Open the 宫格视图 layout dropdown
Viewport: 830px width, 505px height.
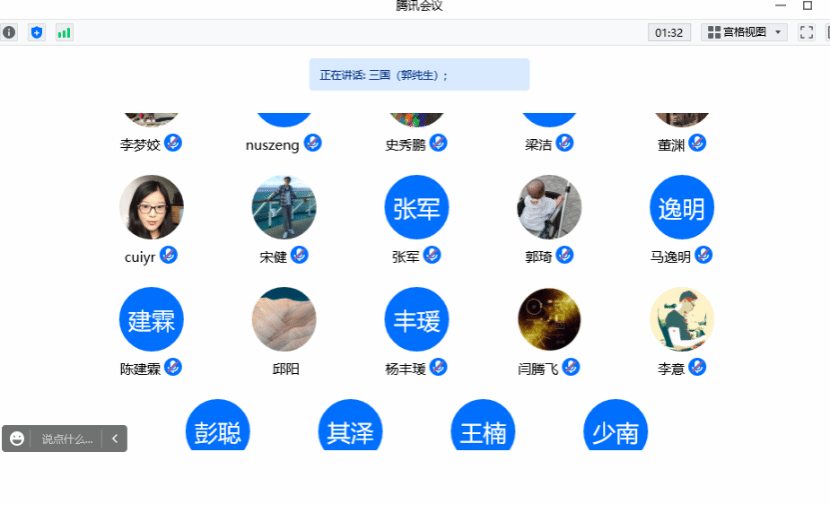[x=744, y=32]
